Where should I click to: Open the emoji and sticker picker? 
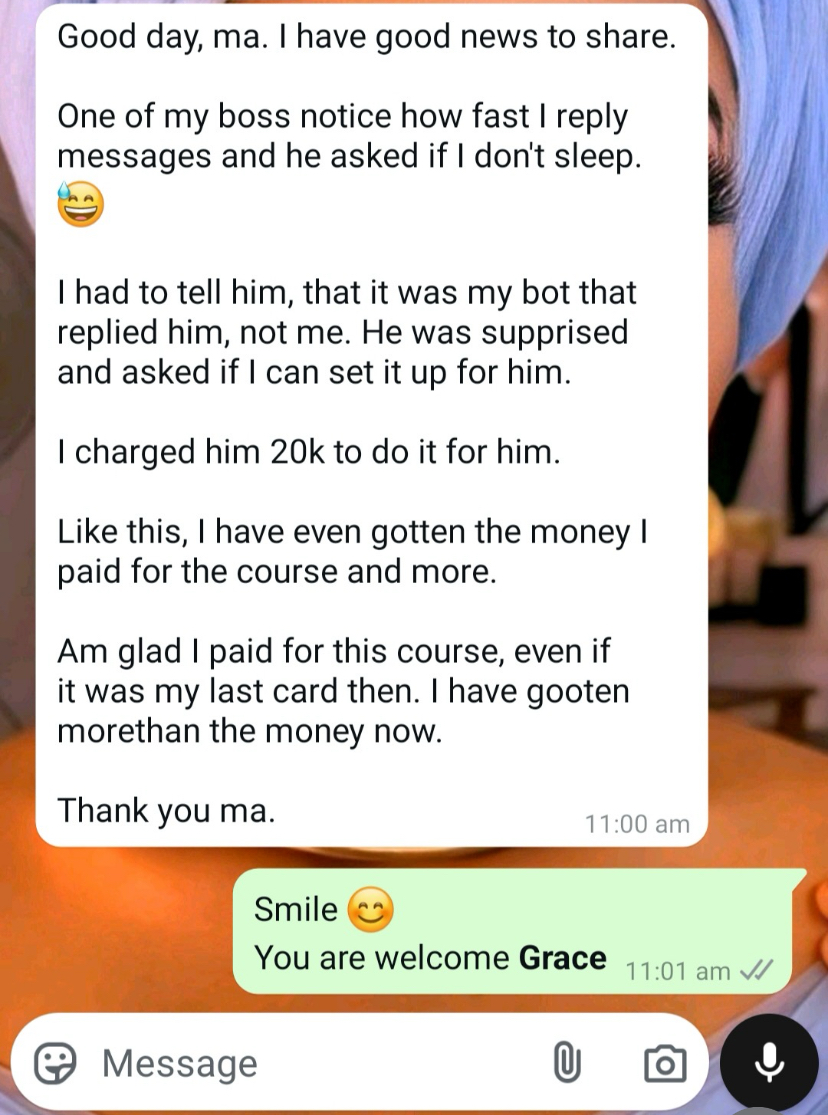[56, 1063]
